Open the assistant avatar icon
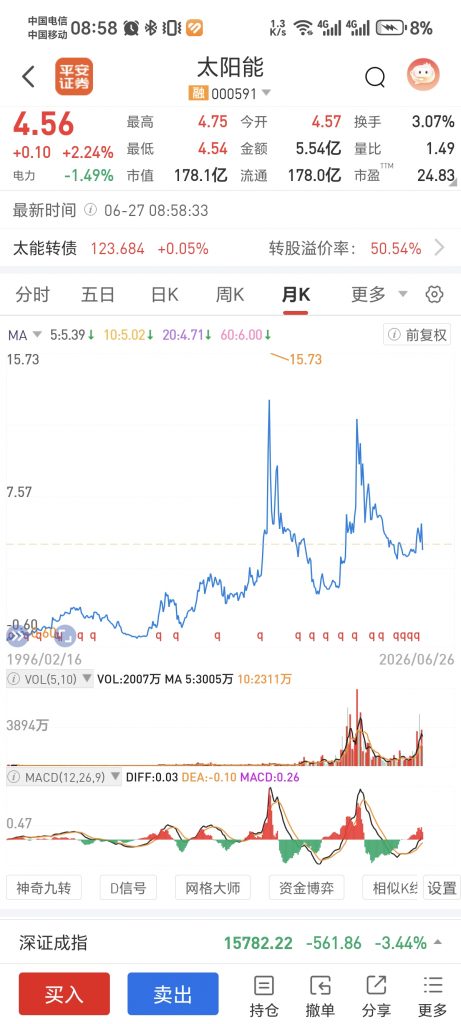This screenshot has width=461, height=1024. (423, 75)
